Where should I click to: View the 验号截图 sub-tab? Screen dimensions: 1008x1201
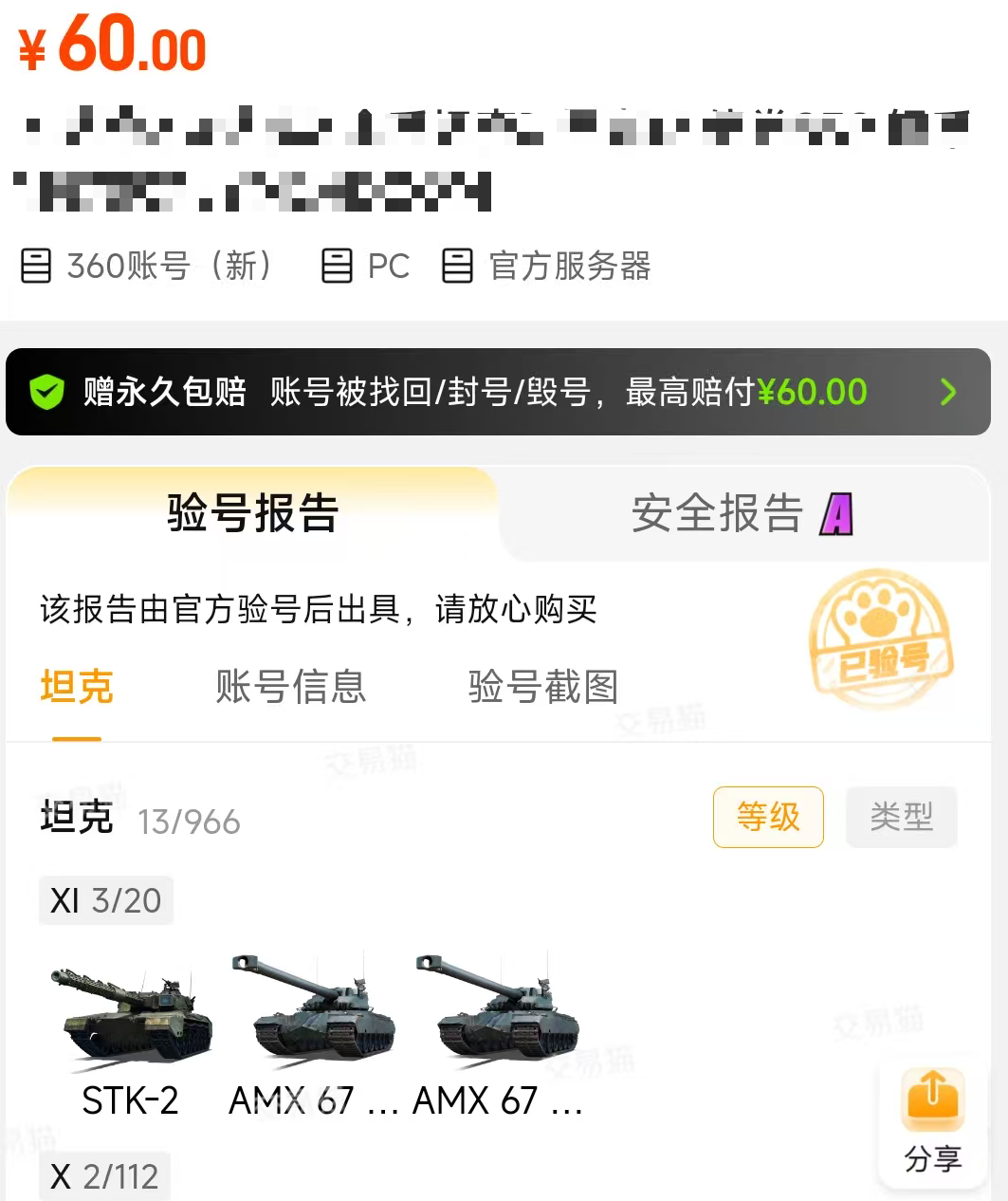pyautogui.click(x=542, y=687)
